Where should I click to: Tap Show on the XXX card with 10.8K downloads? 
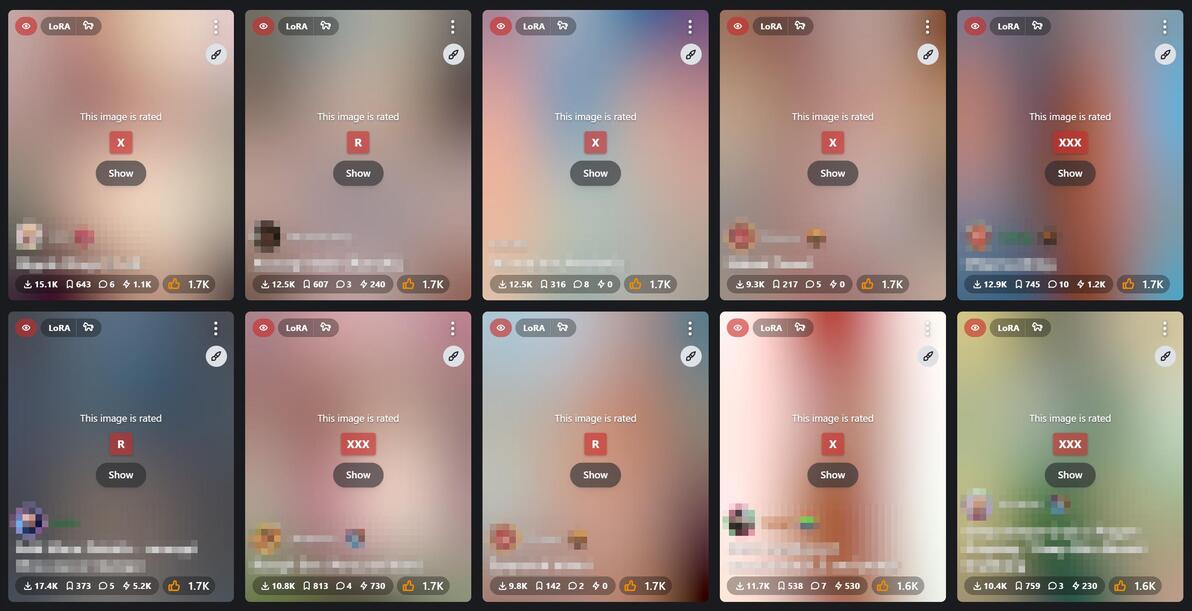click(x=358, y=475)
